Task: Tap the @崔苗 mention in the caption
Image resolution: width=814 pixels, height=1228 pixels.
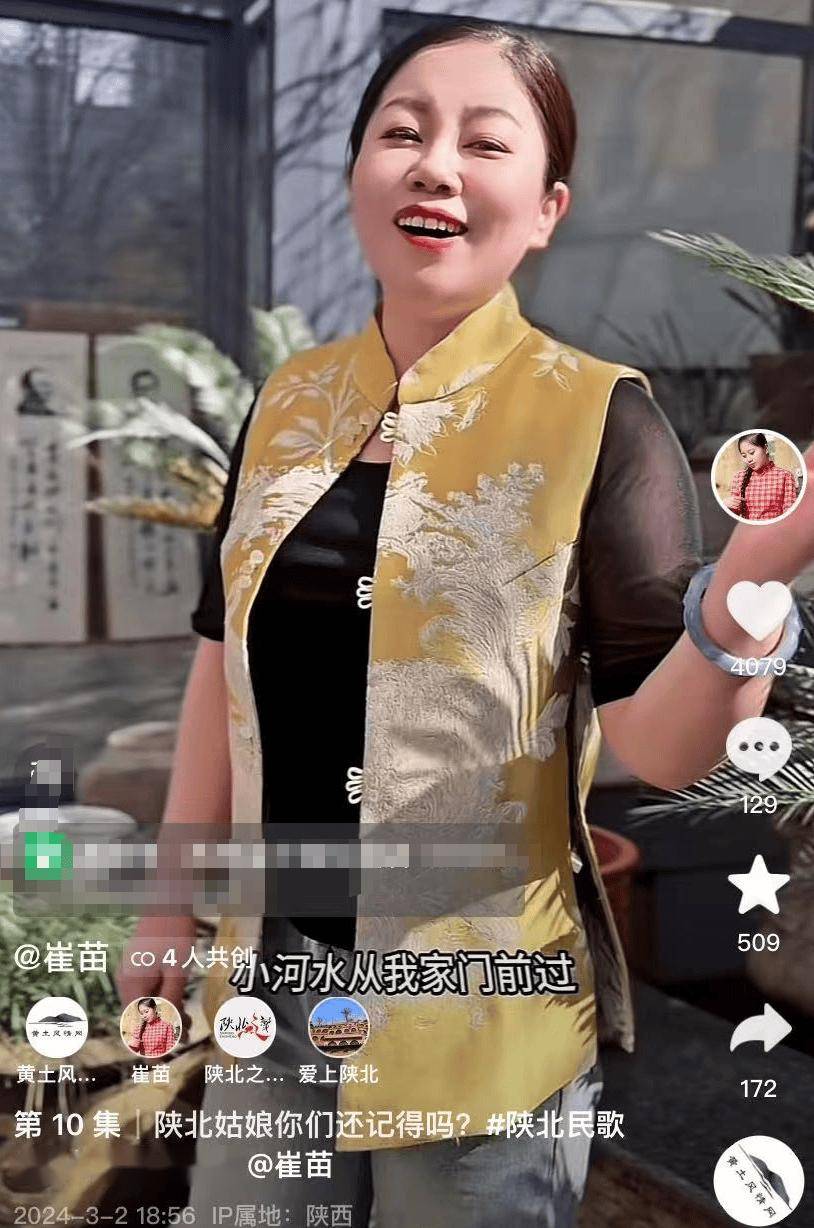Action: click(290, 1165)
